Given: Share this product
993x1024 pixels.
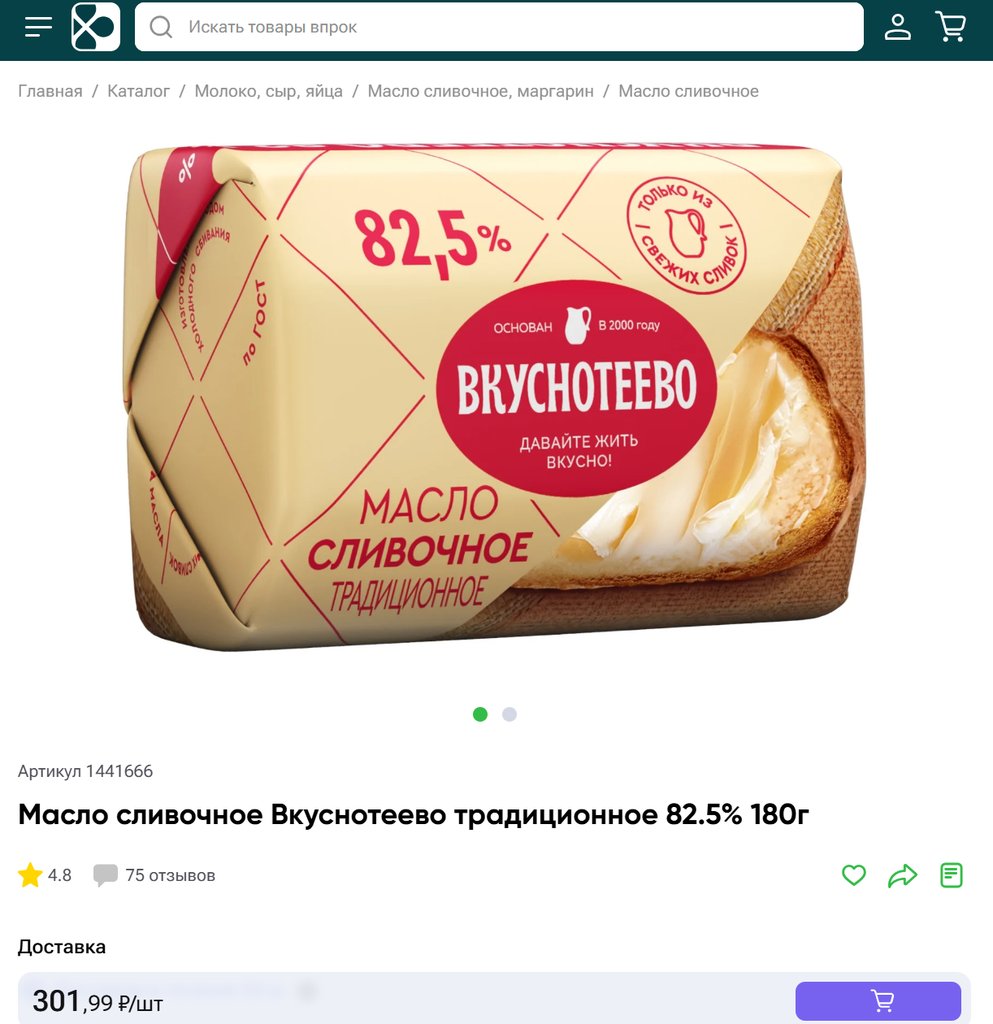Looking at the screenshot, I should [x=902, y=876].
